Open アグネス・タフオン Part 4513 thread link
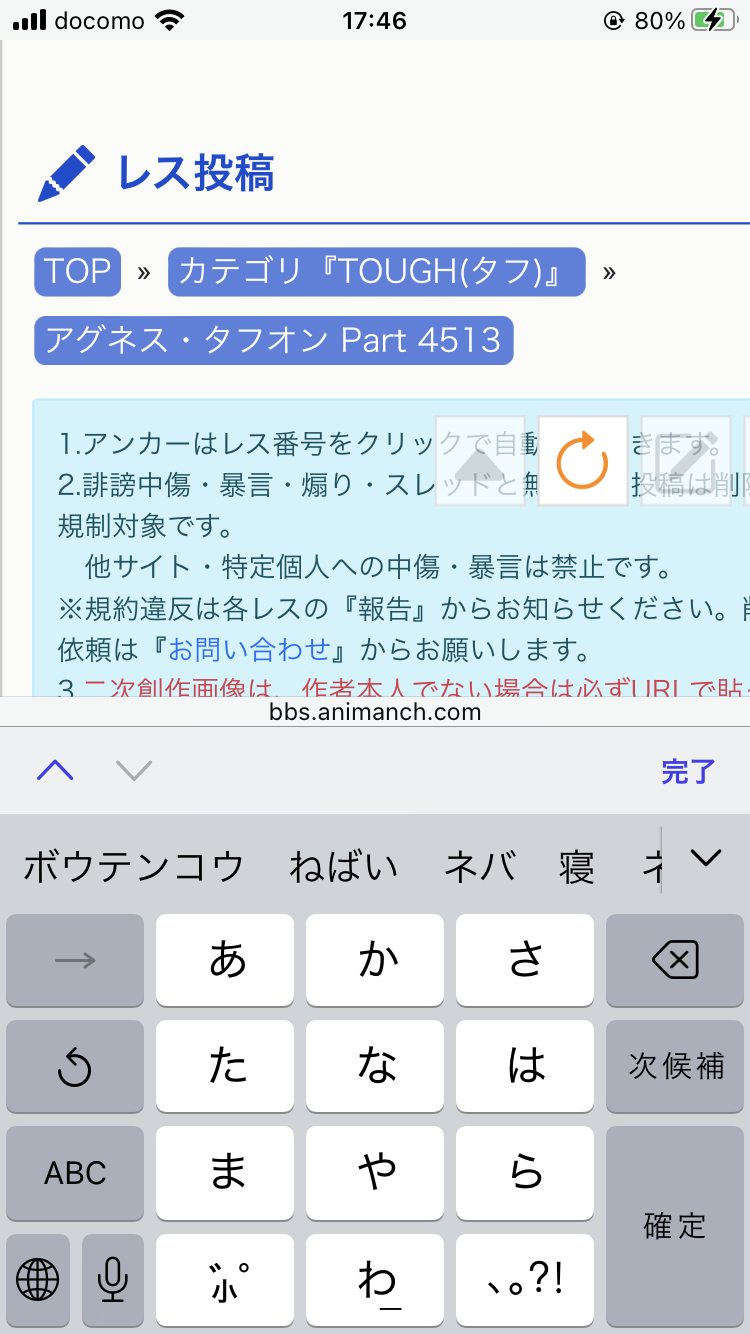Image resolution: width=750 pixels, height=1334 pixels. [x=274, y=340]
